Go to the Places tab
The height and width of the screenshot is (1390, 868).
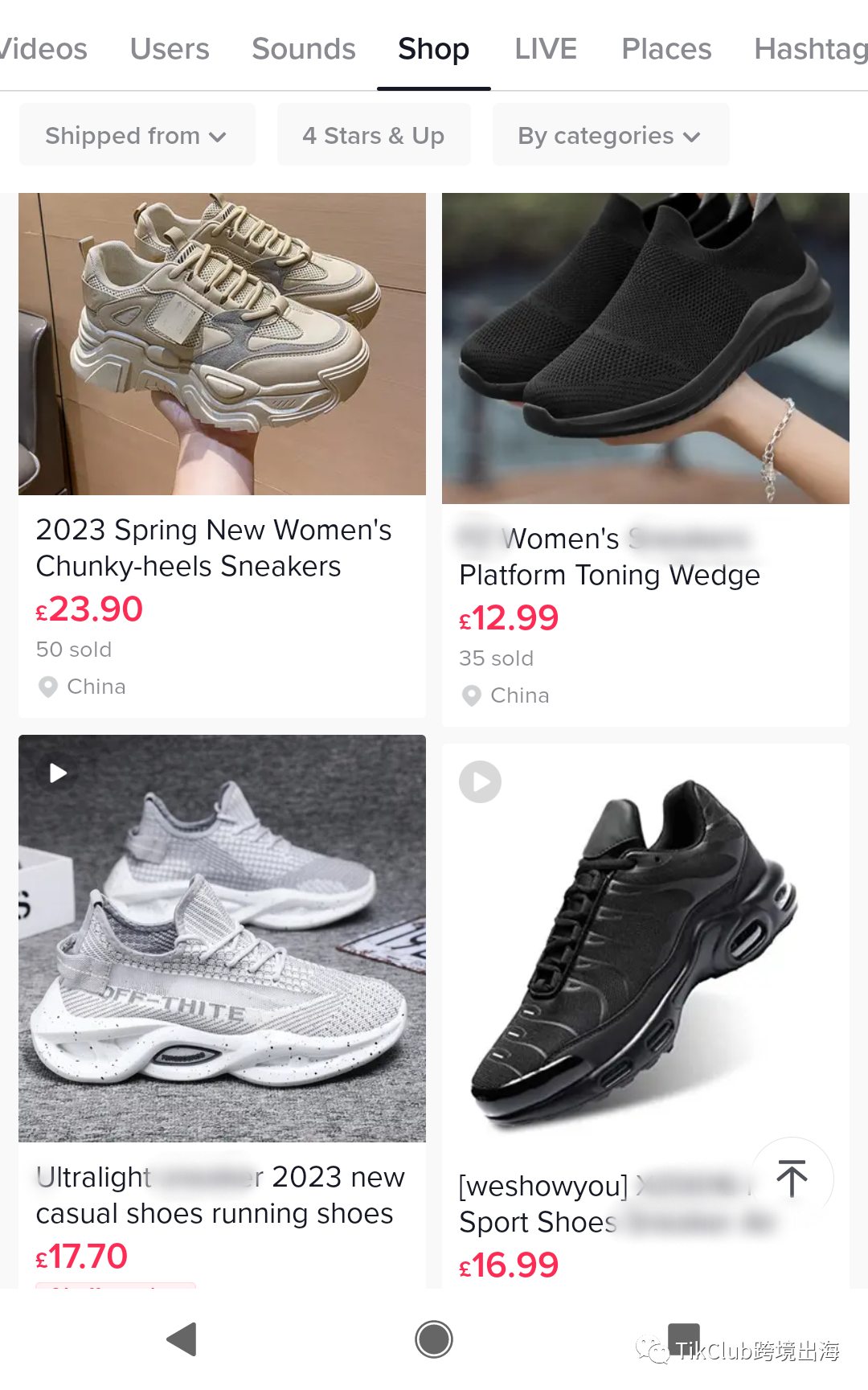coord(666,49)
